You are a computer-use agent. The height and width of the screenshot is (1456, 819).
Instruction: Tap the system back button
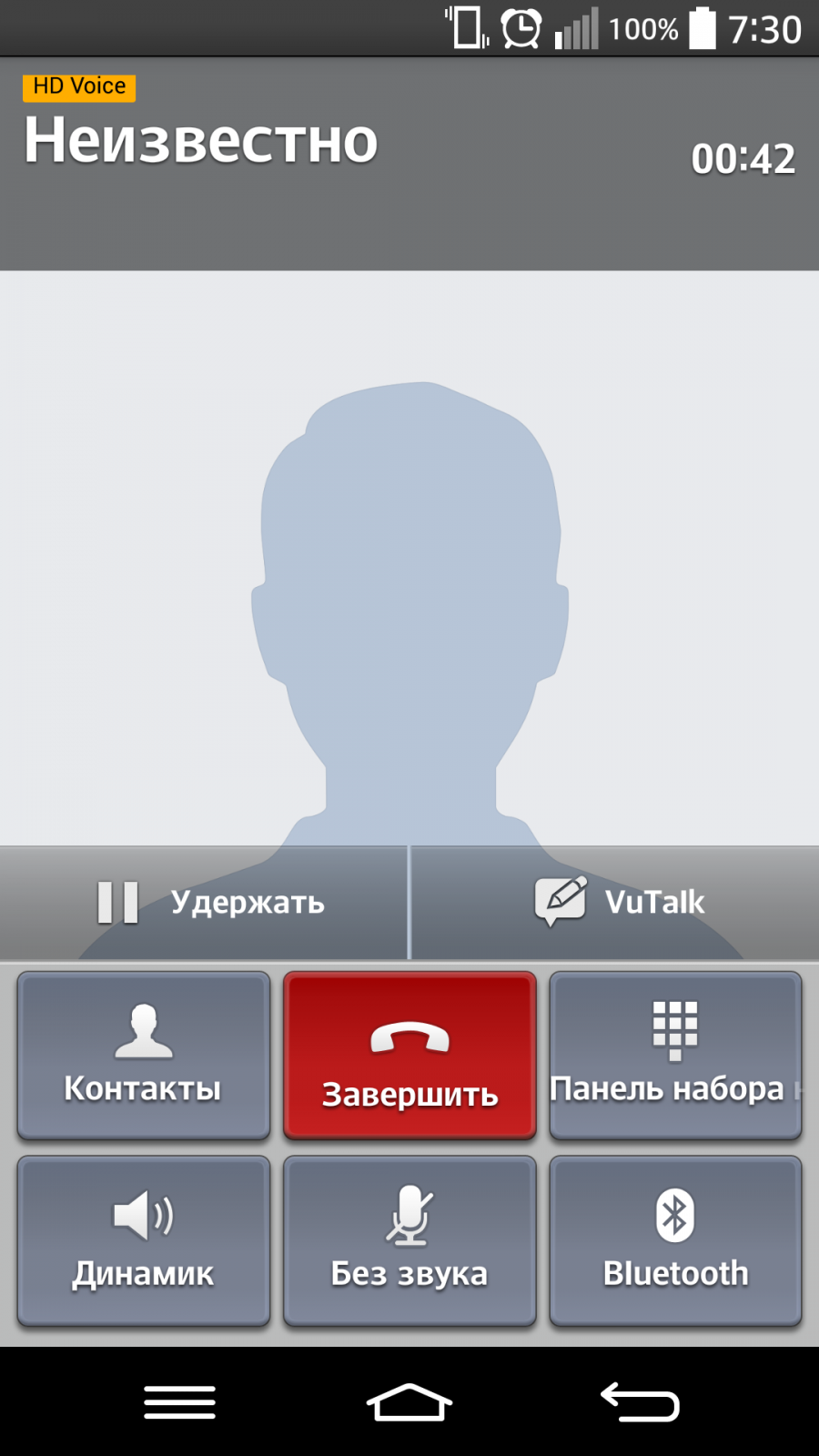pyautogui.click(x=640, y=1402)
